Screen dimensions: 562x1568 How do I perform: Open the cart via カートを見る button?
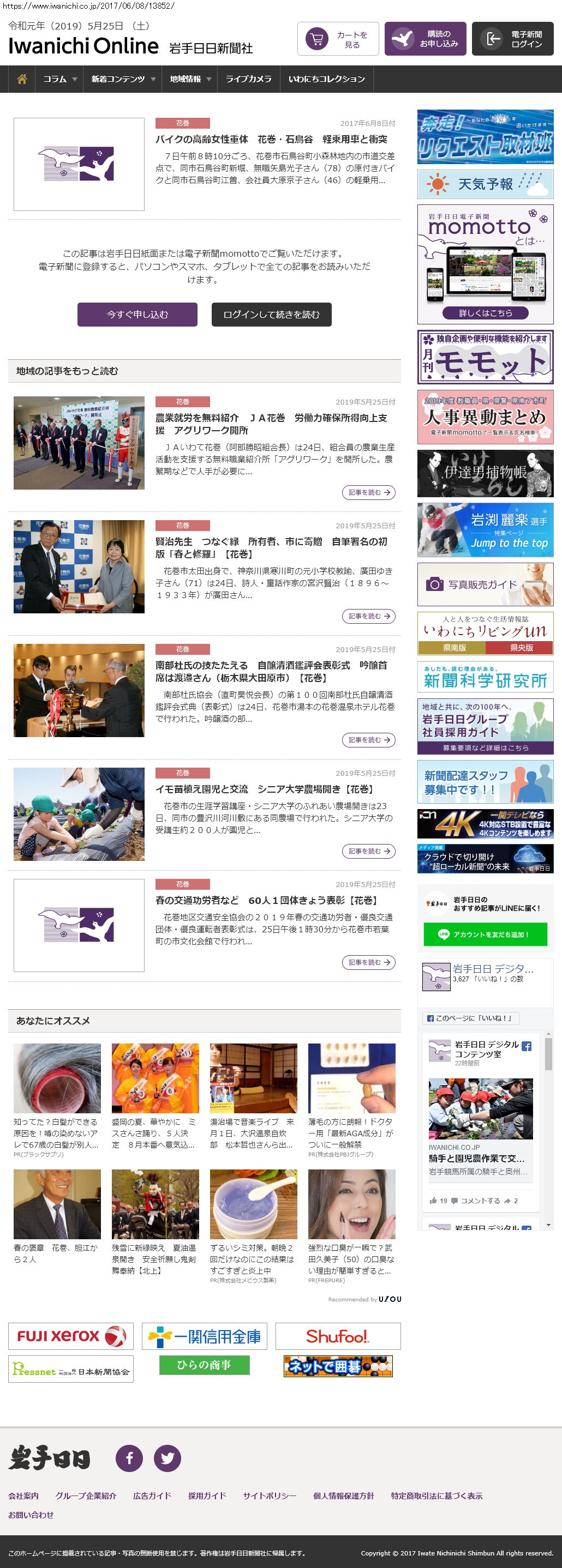click(338, 39)
